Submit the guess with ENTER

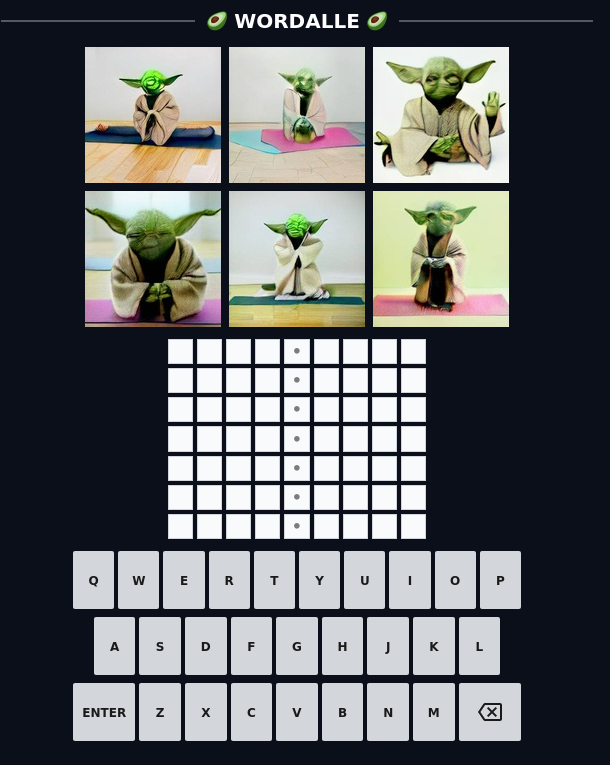(x=104, y=712)
